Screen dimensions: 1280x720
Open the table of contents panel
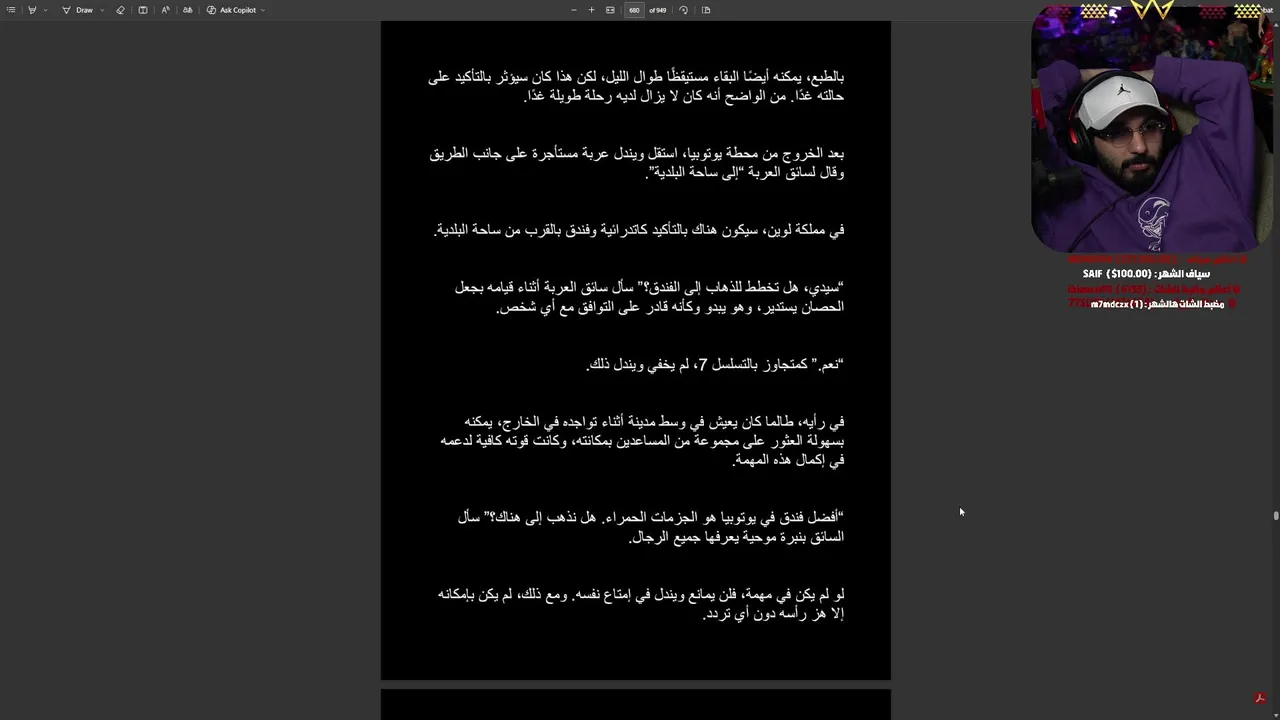coord(11,10)
